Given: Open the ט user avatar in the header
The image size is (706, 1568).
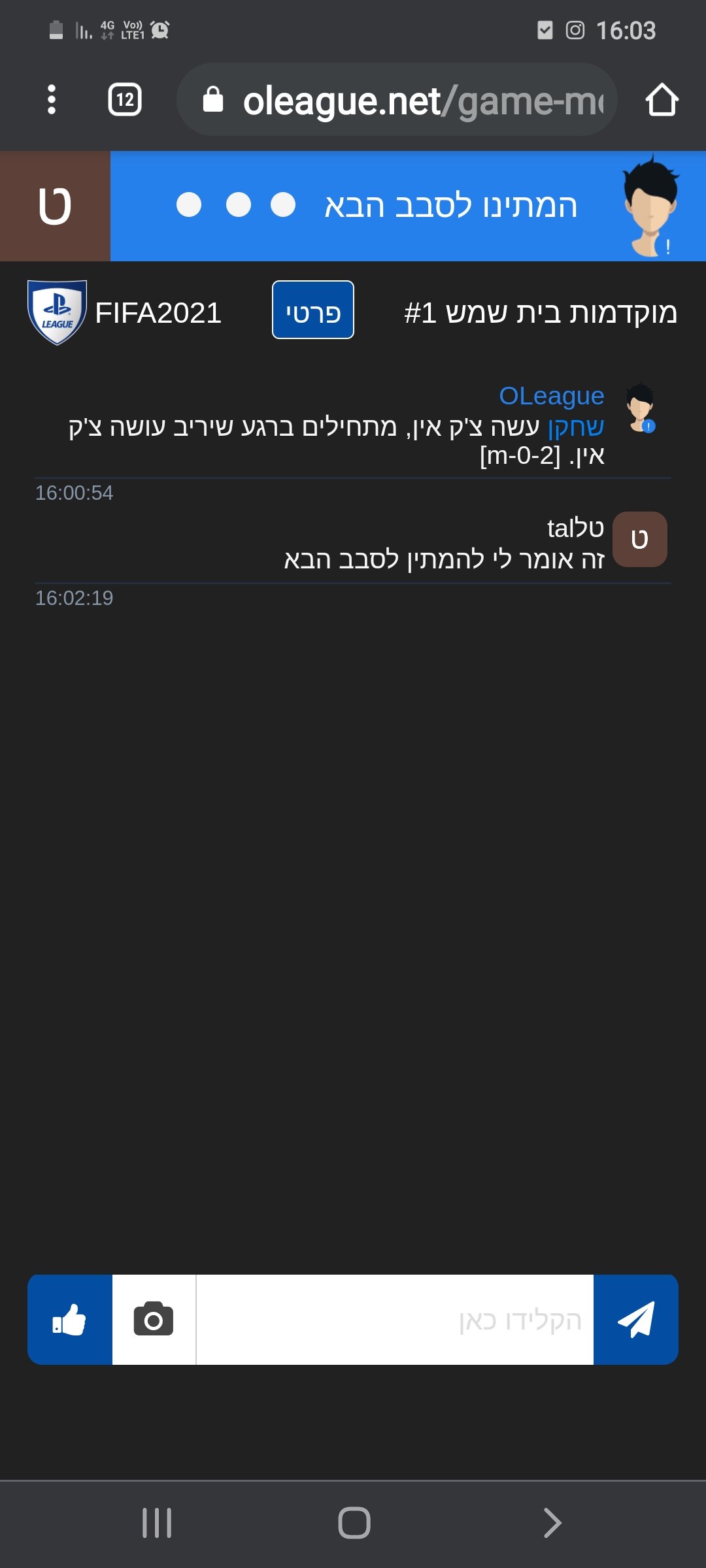Looking at the screenshot, I should point(55,206).
